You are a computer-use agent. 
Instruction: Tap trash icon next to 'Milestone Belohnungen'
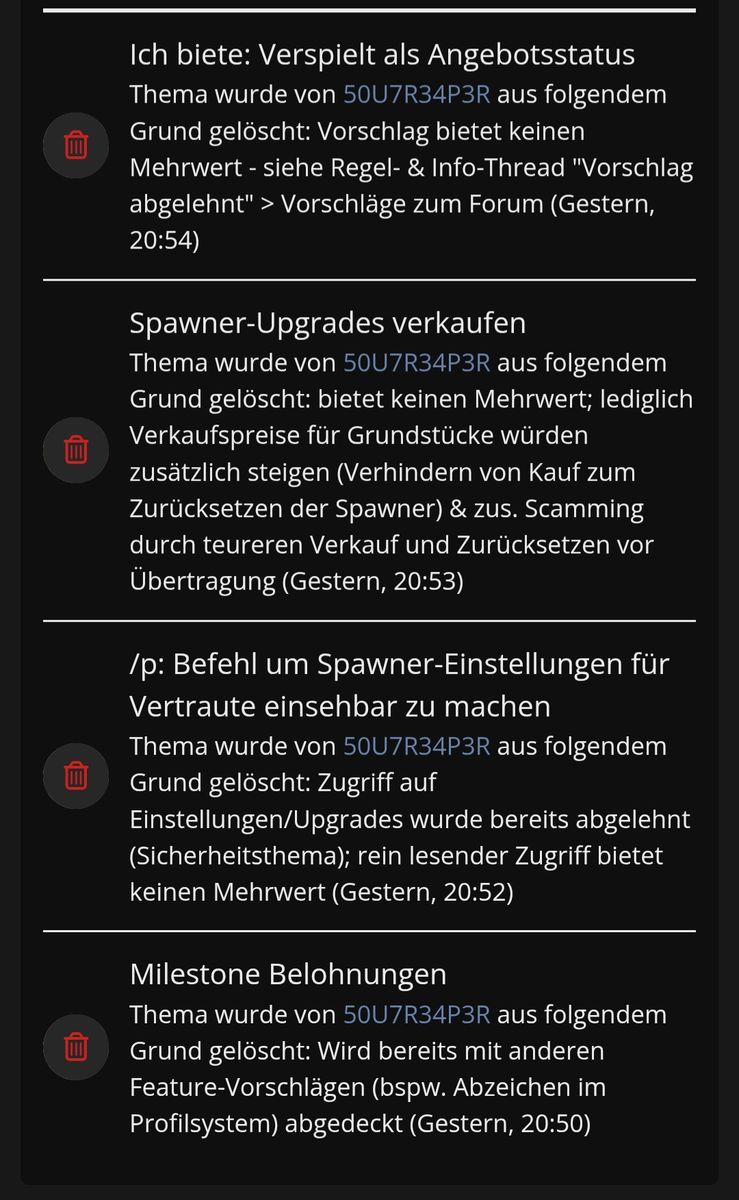[76, 1047]
